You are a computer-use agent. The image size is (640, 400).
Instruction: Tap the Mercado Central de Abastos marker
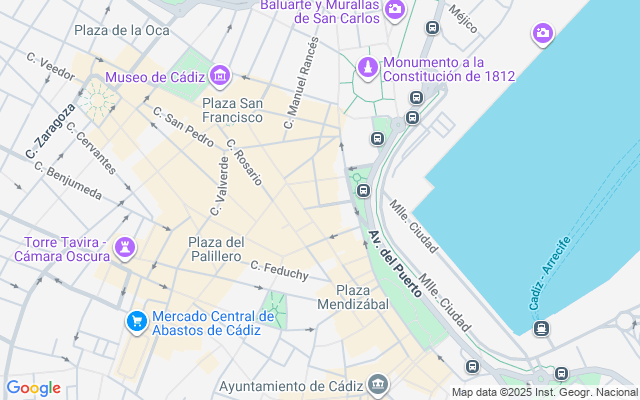[x=136, y=322]
